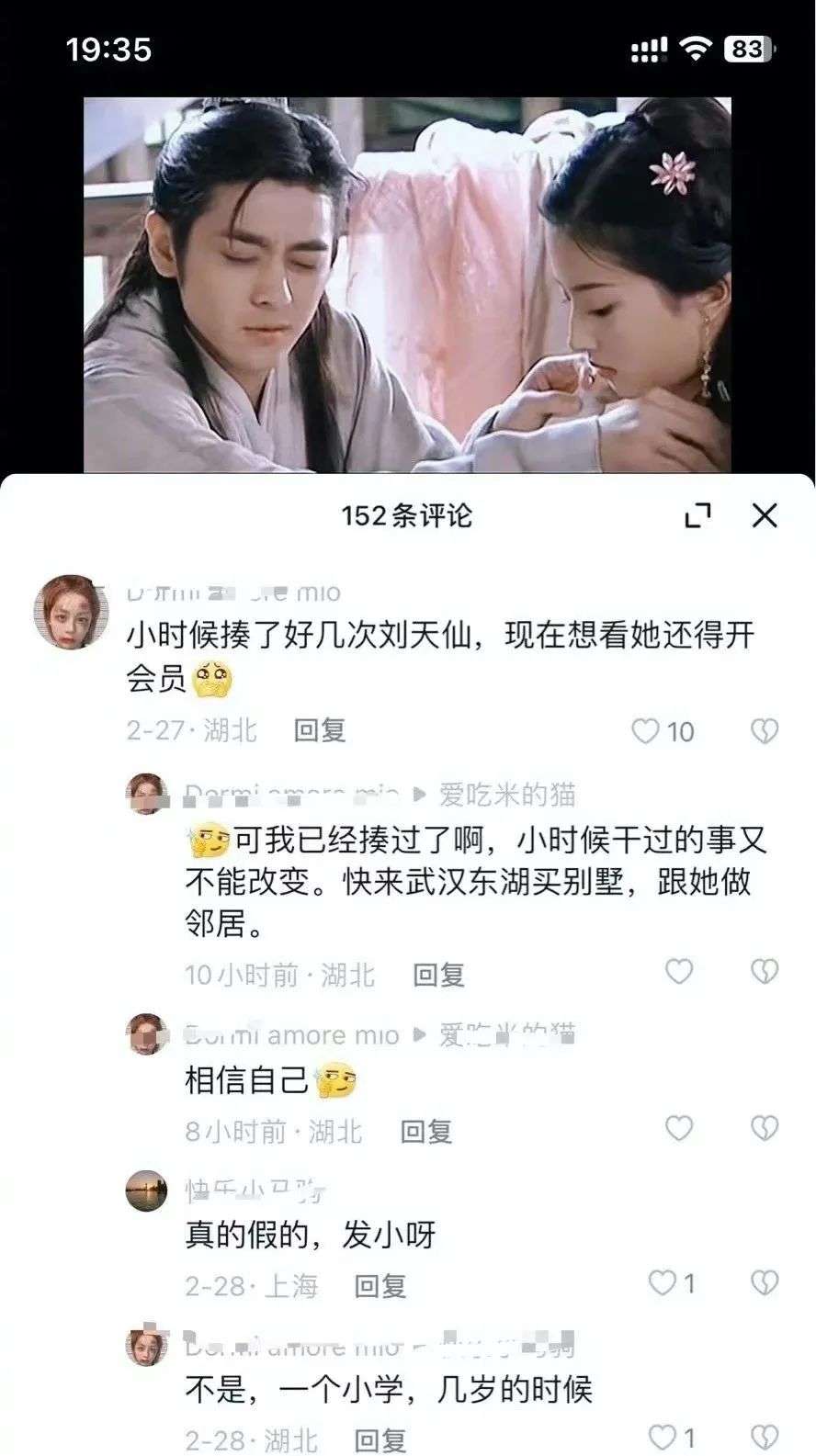Screen dimensions: 816x1456
Task: Reply to the comment posted 10小时前
Action: click(x=438, y=975)
